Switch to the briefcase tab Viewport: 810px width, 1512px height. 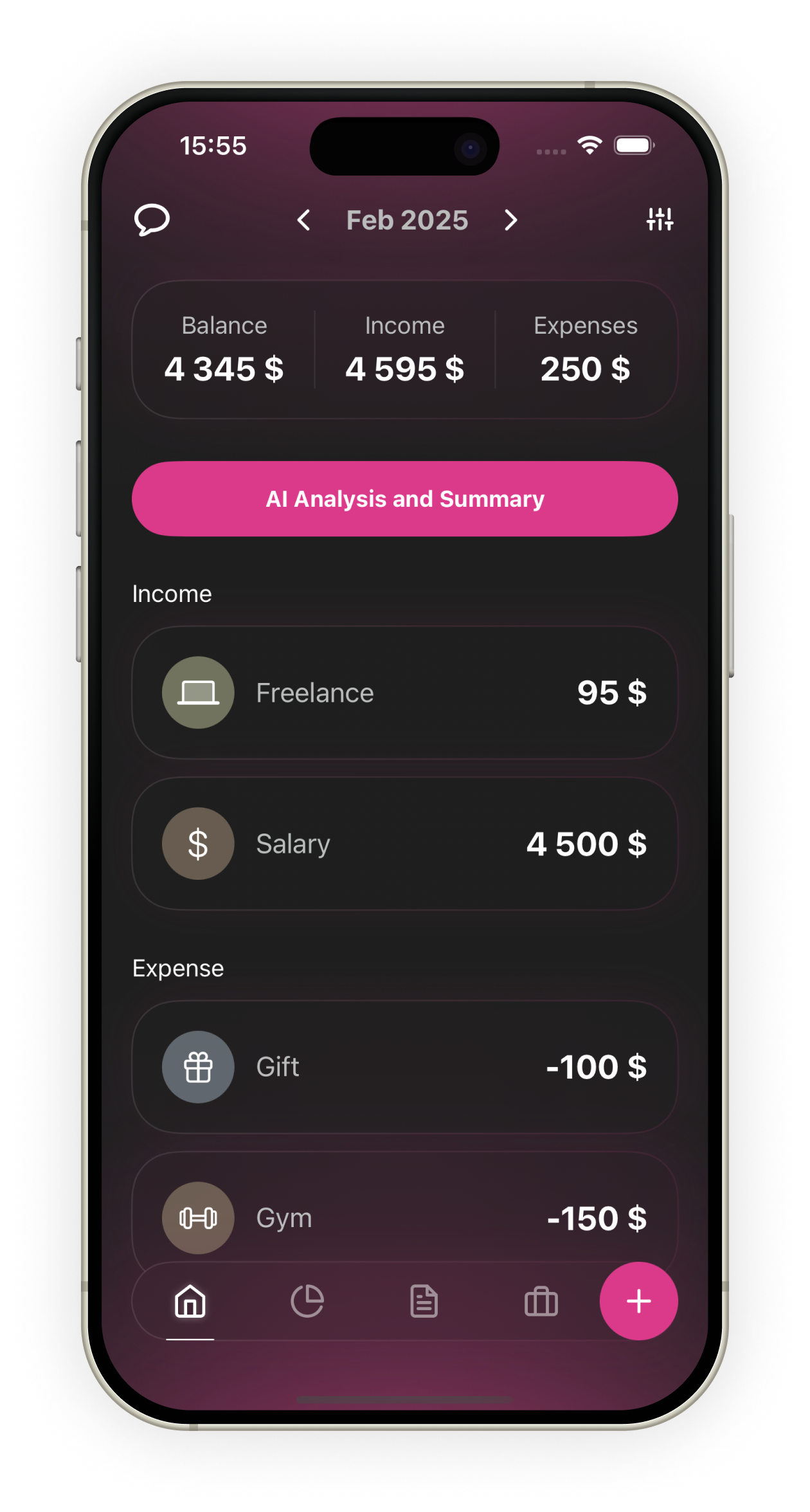[541, 1302]
